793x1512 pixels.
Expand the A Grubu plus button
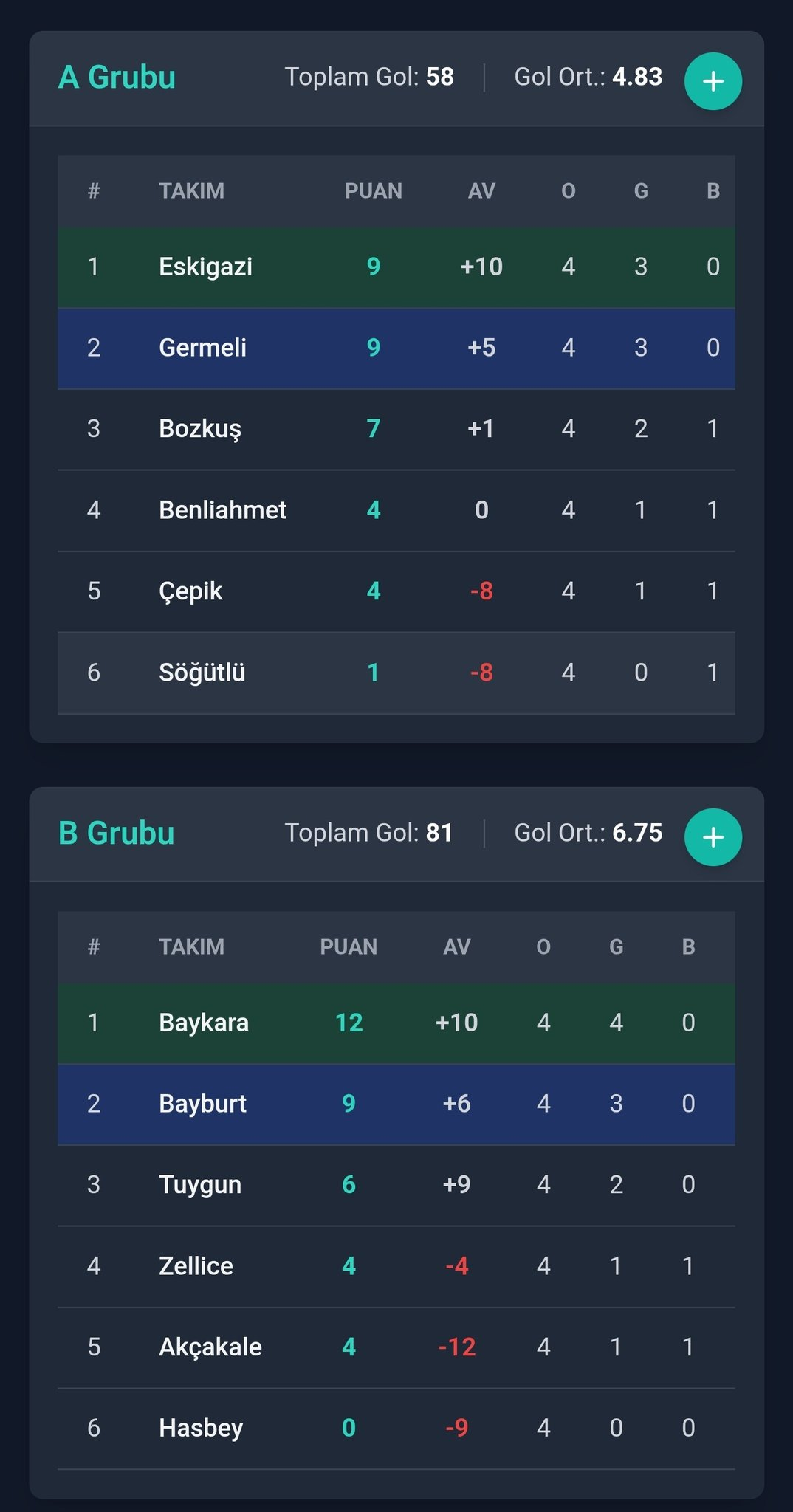(x=713, y=81)
